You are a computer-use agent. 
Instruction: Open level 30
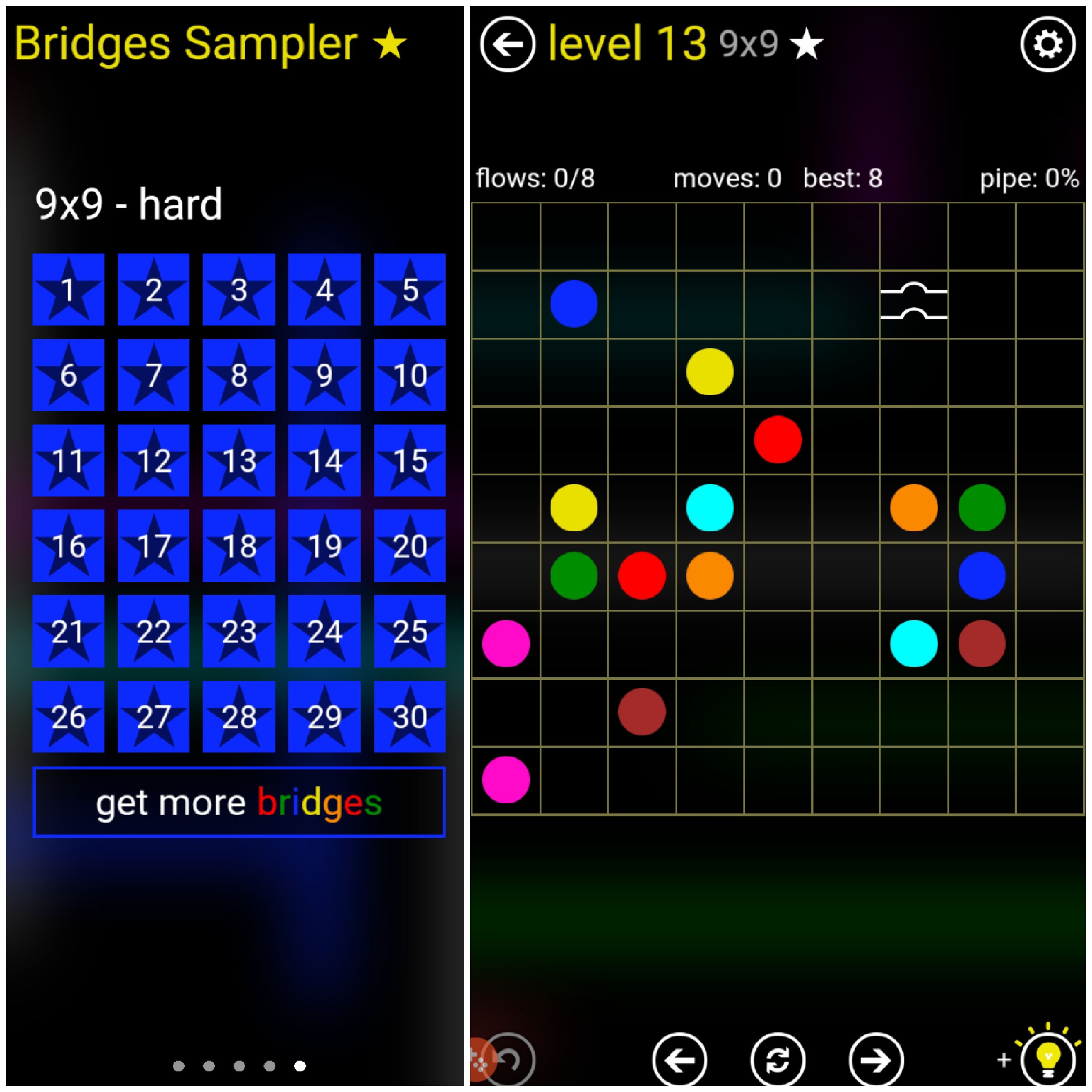coord(409,716)
